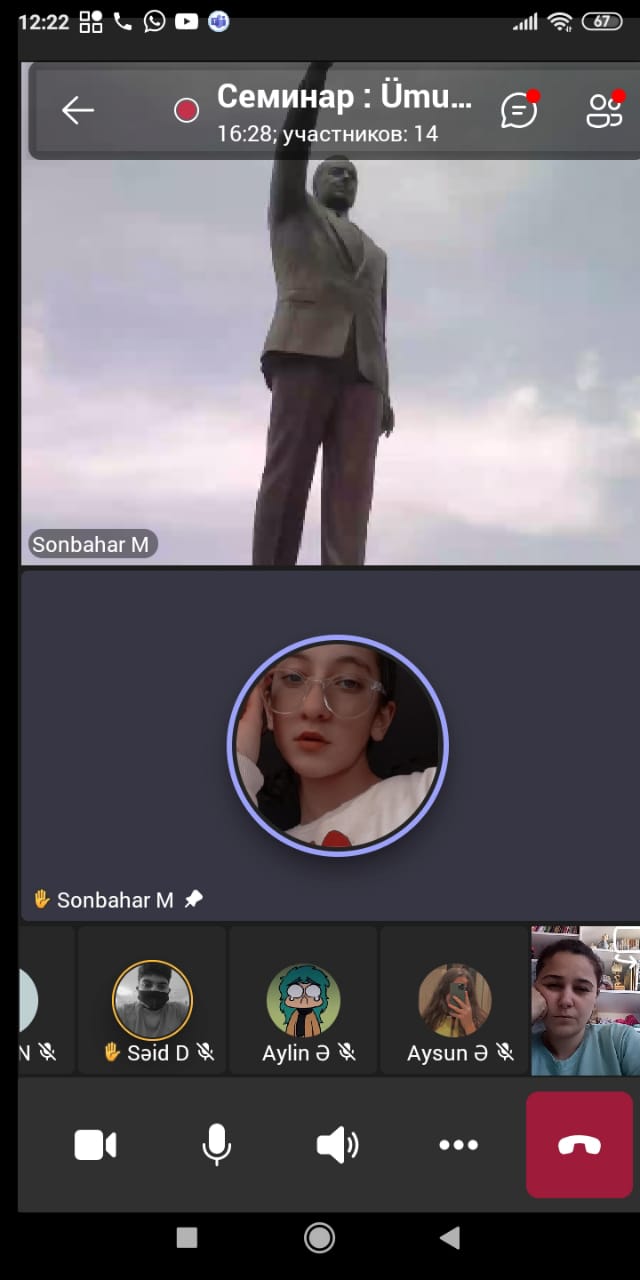The width and height of the screenshot is (640, 1280).
Task: Open recent apps with the square button
Action: (187, 1238)
